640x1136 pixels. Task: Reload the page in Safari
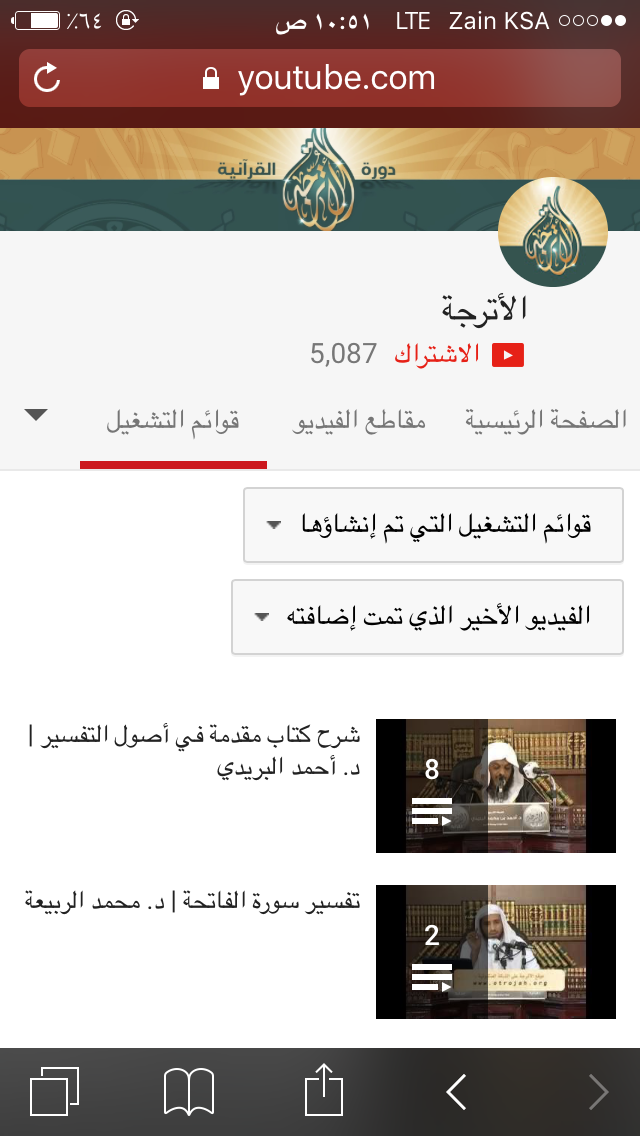tap(47, 78)
